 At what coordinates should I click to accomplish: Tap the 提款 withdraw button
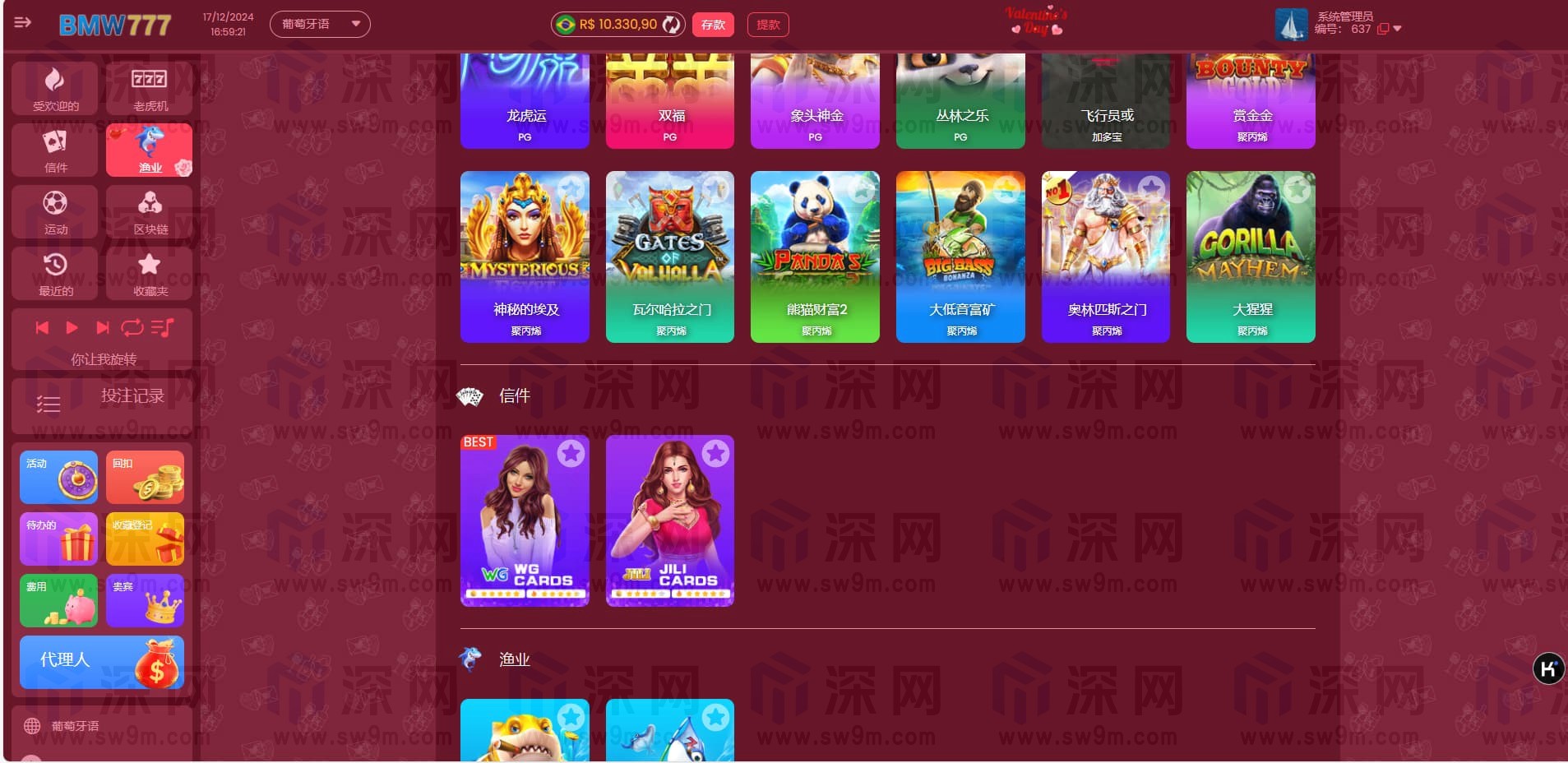tap(768, 25)
